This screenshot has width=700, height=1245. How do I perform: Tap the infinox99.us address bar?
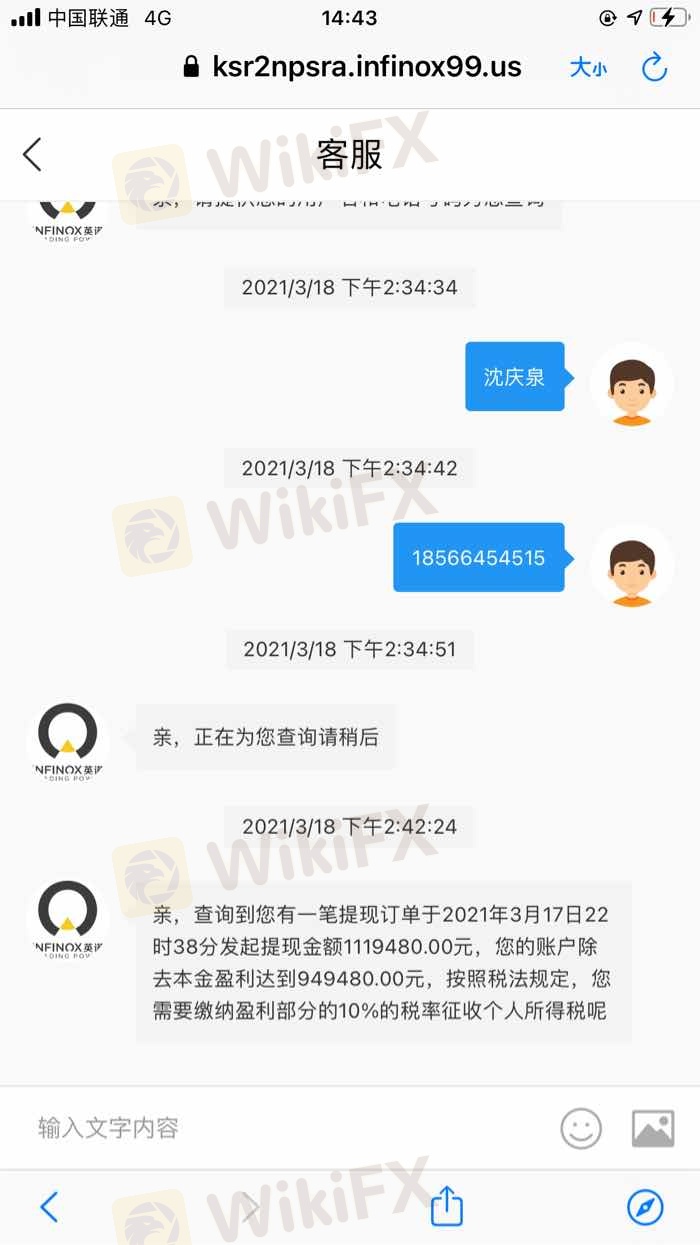point(352,67)
